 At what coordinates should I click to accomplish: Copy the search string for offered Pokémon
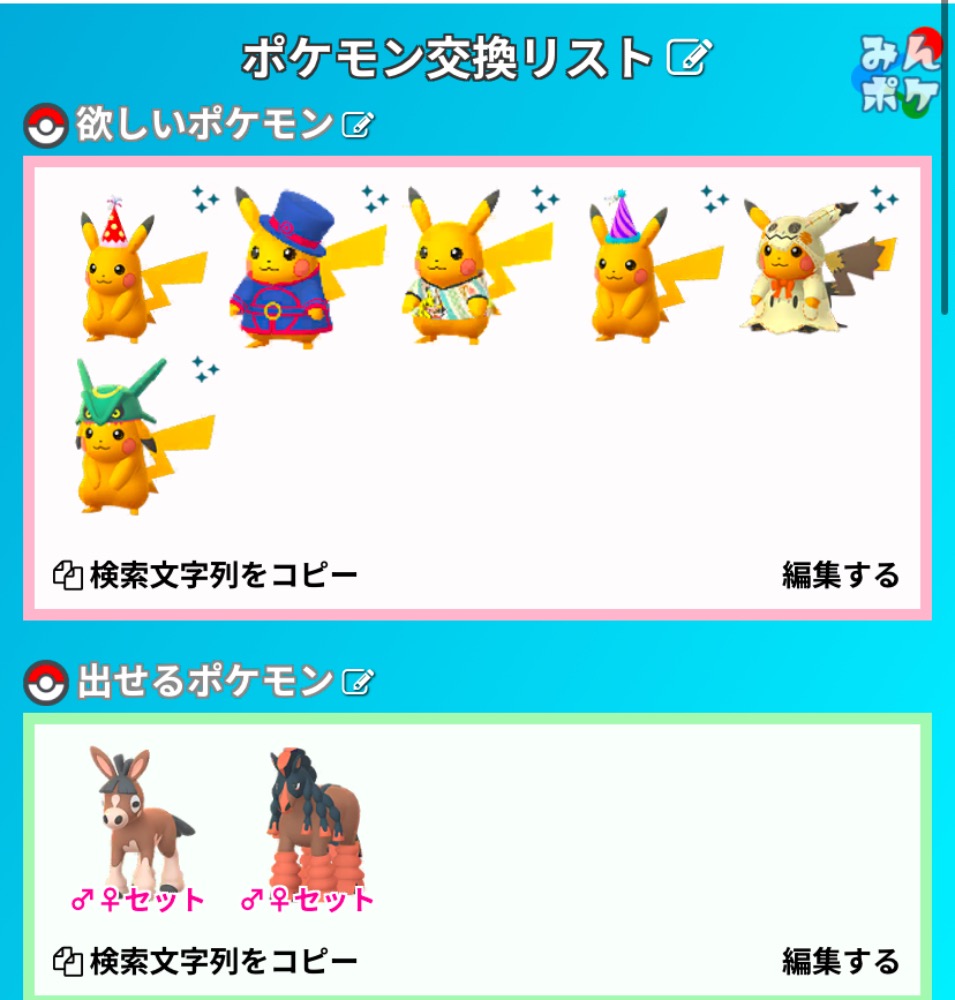205,962
